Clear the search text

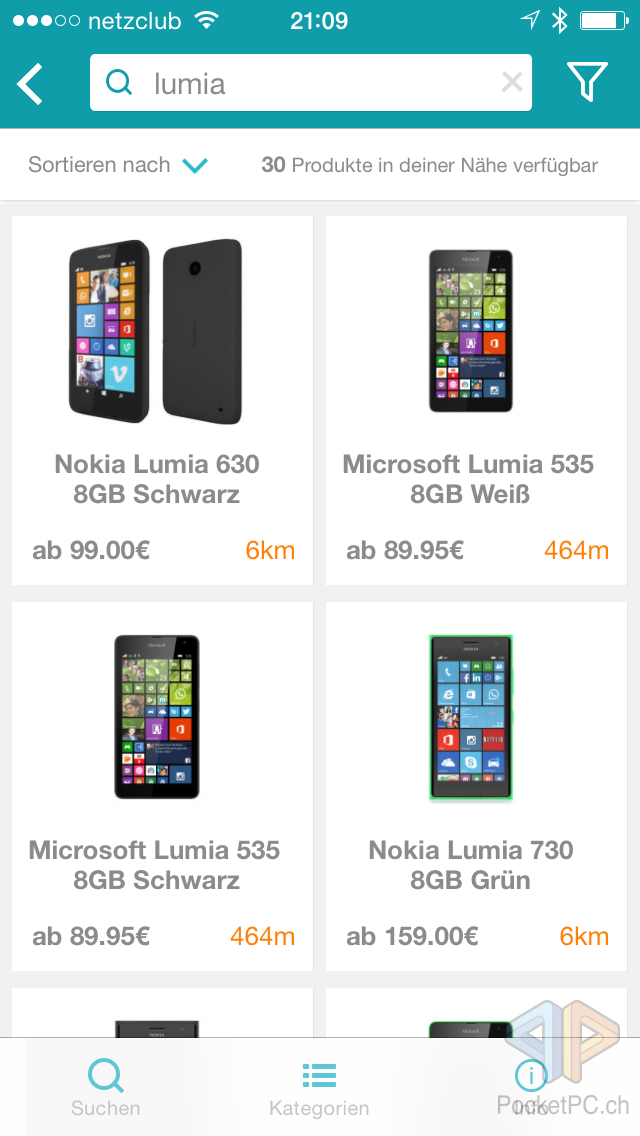(511, 83)
